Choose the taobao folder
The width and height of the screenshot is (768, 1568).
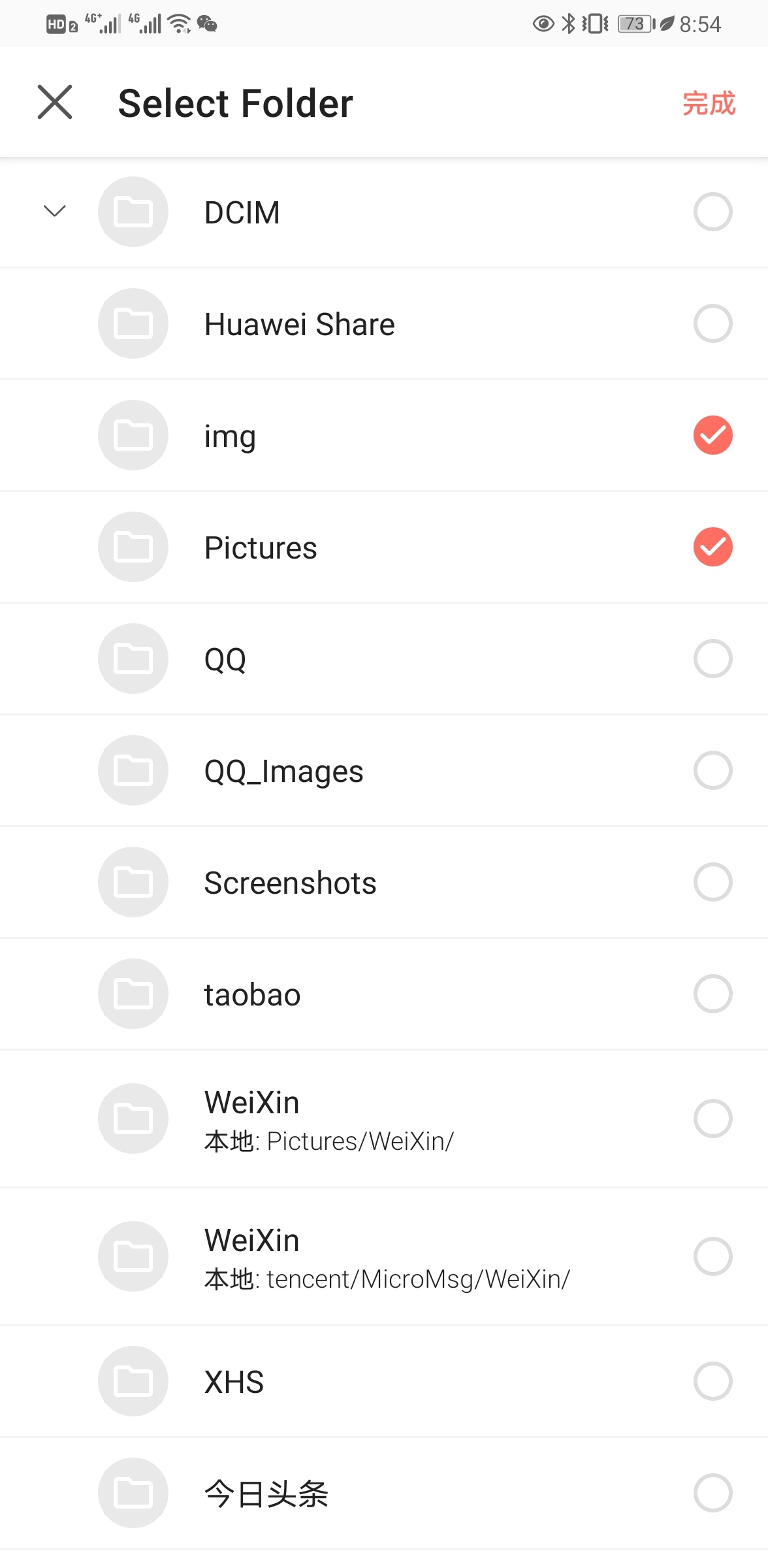pyautogui.click(x=712, y=994)
